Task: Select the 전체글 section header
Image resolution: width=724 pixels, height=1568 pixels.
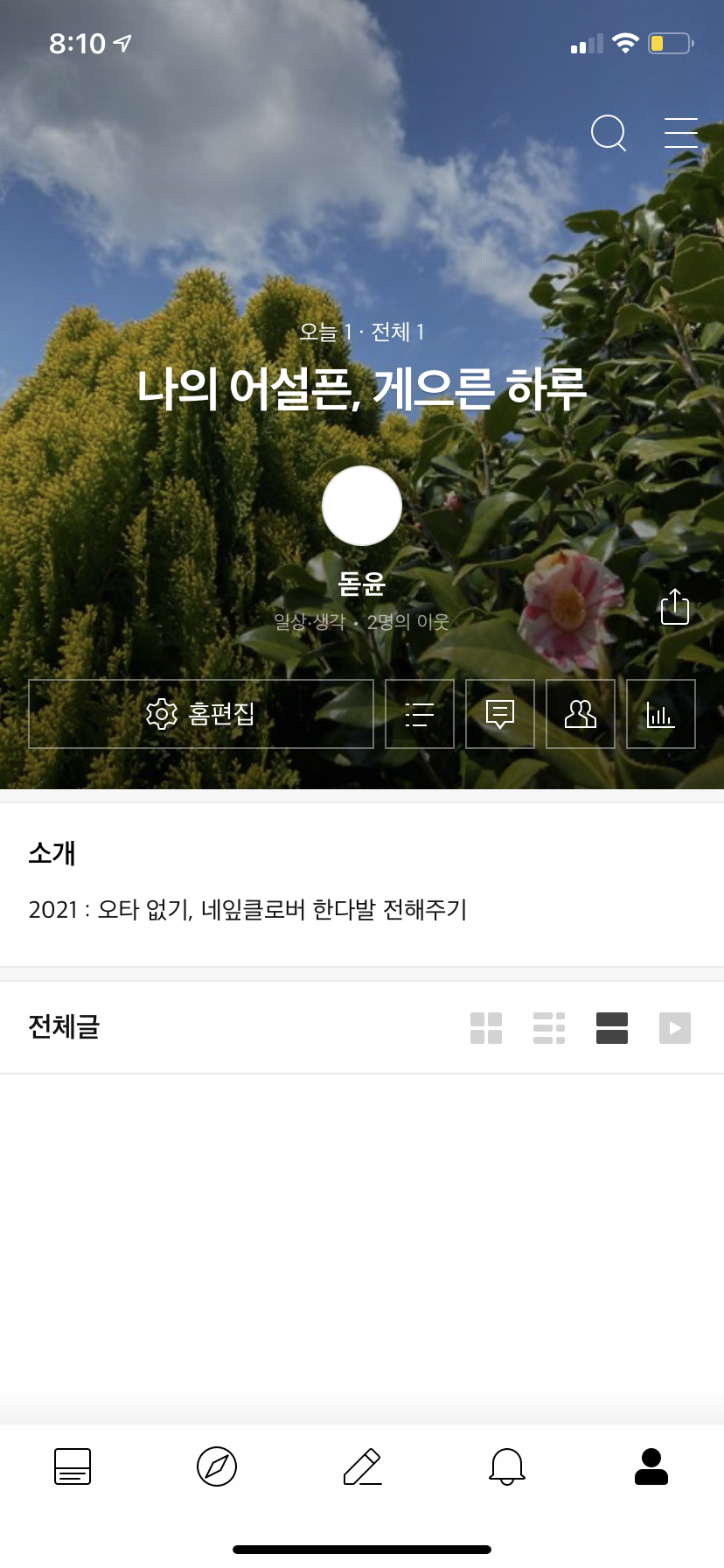Action: pos(64,1028)
